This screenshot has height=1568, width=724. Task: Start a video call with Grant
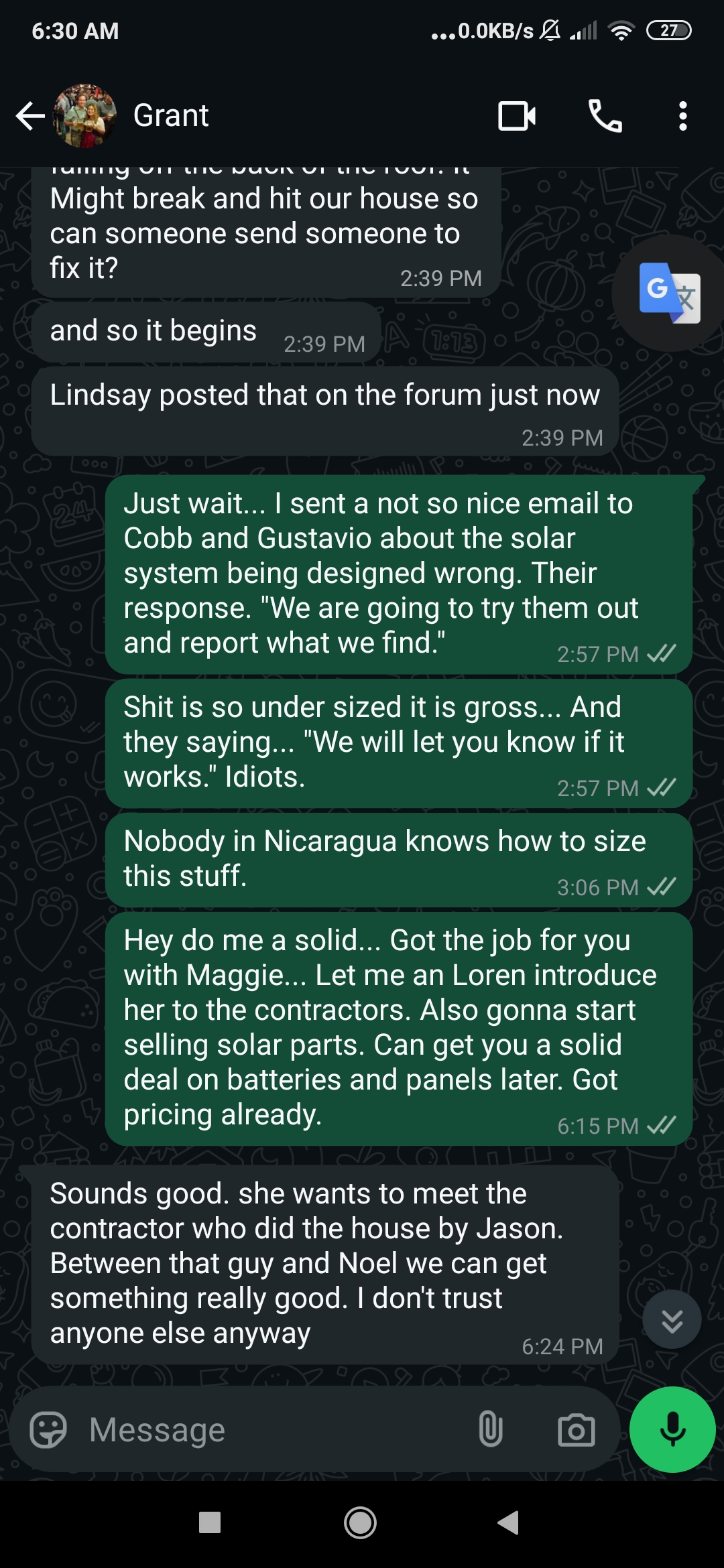[x=517, y=116]
